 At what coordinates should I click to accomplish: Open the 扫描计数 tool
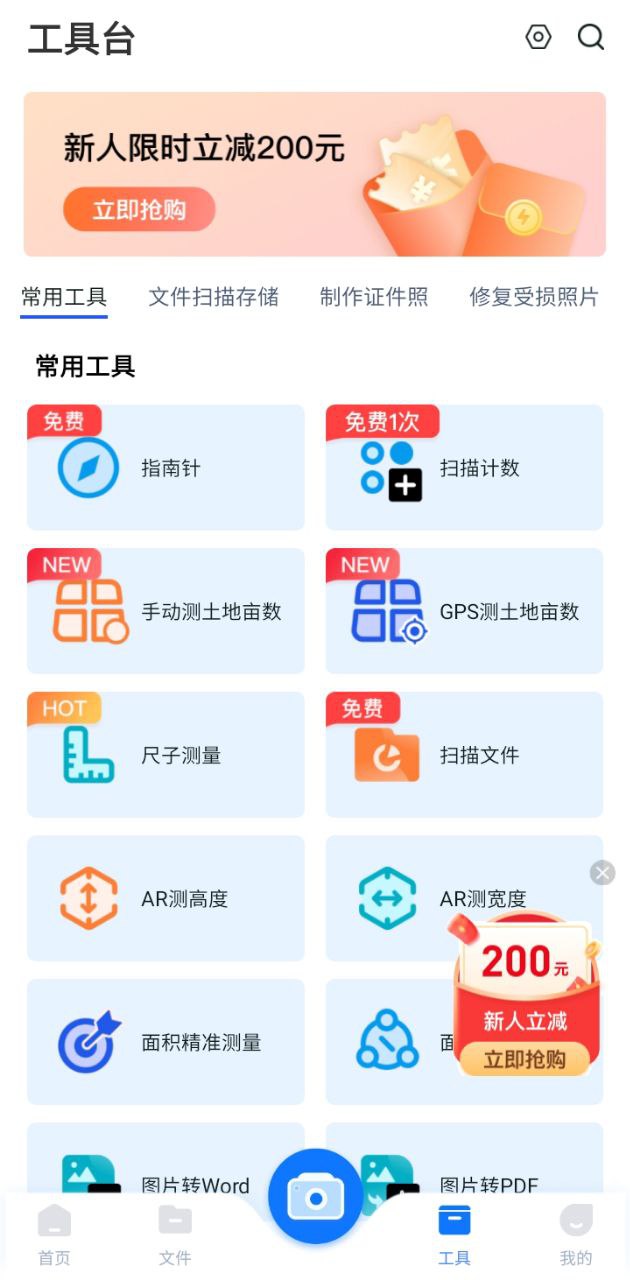coord(464,467)
